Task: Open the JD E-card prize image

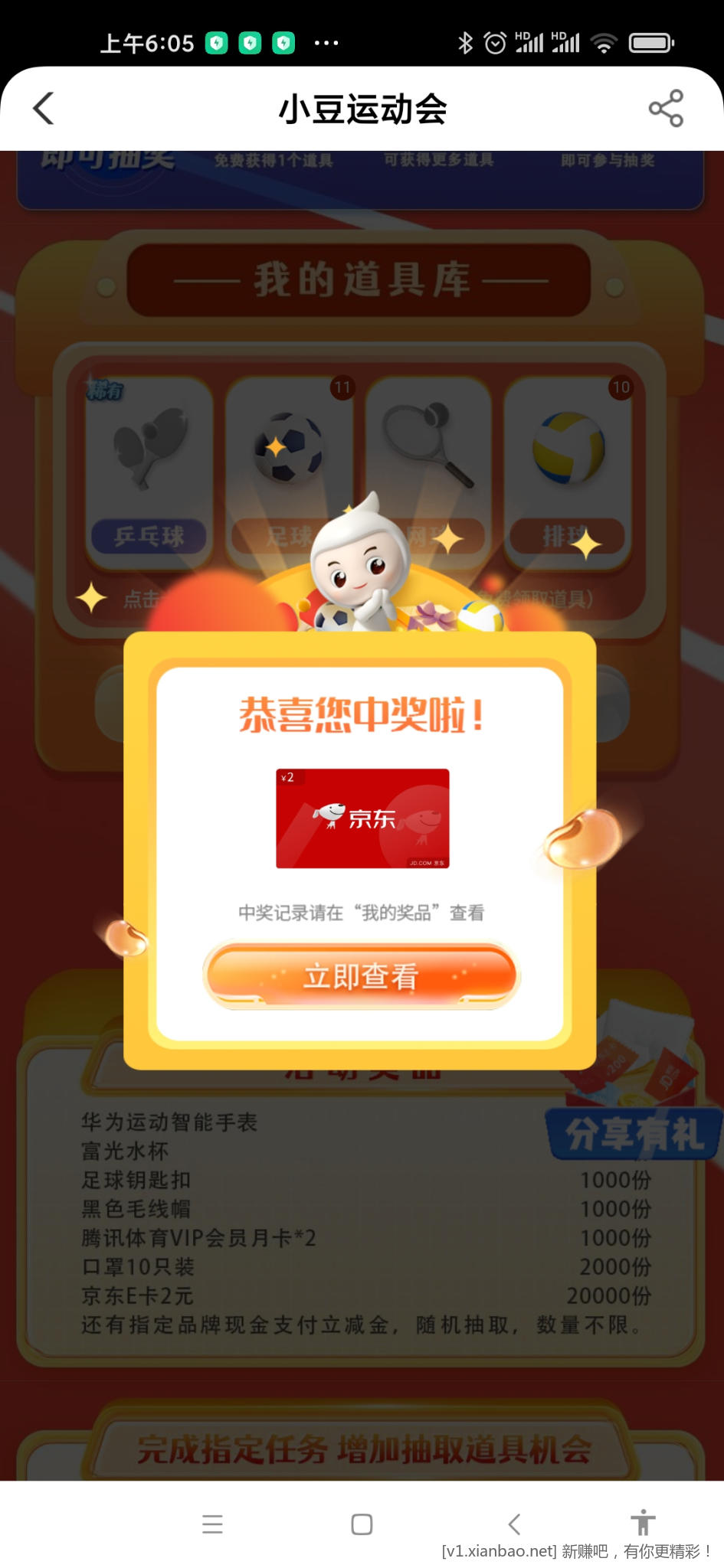Action: click(362, 818)
